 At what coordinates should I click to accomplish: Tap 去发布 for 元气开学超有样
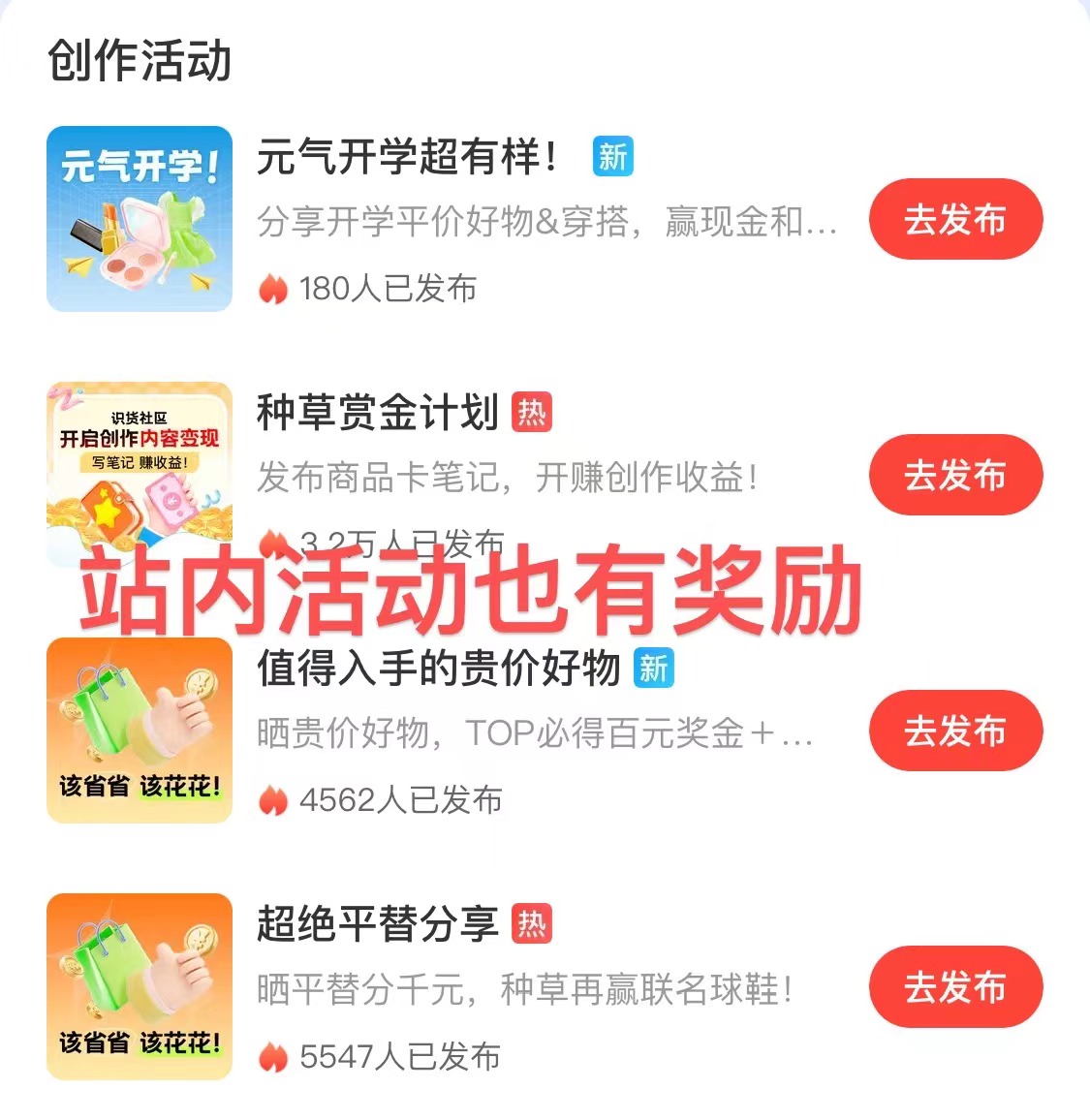[x=954, y=219]
